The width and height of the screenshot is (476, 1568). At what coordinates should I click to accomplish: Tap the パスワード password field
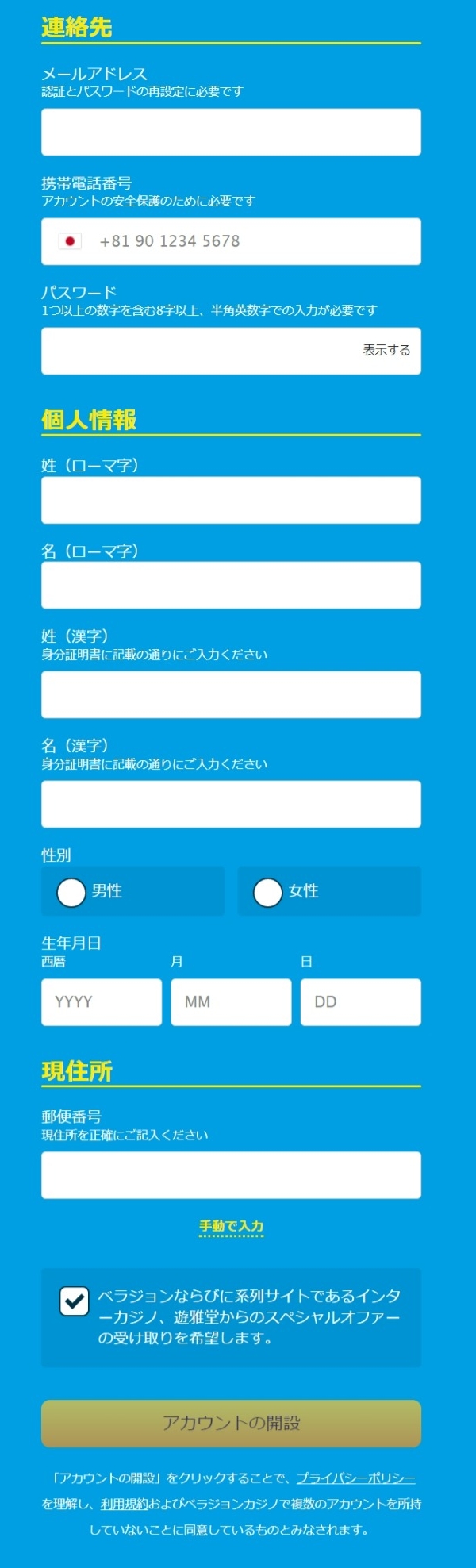pos(198,351)
